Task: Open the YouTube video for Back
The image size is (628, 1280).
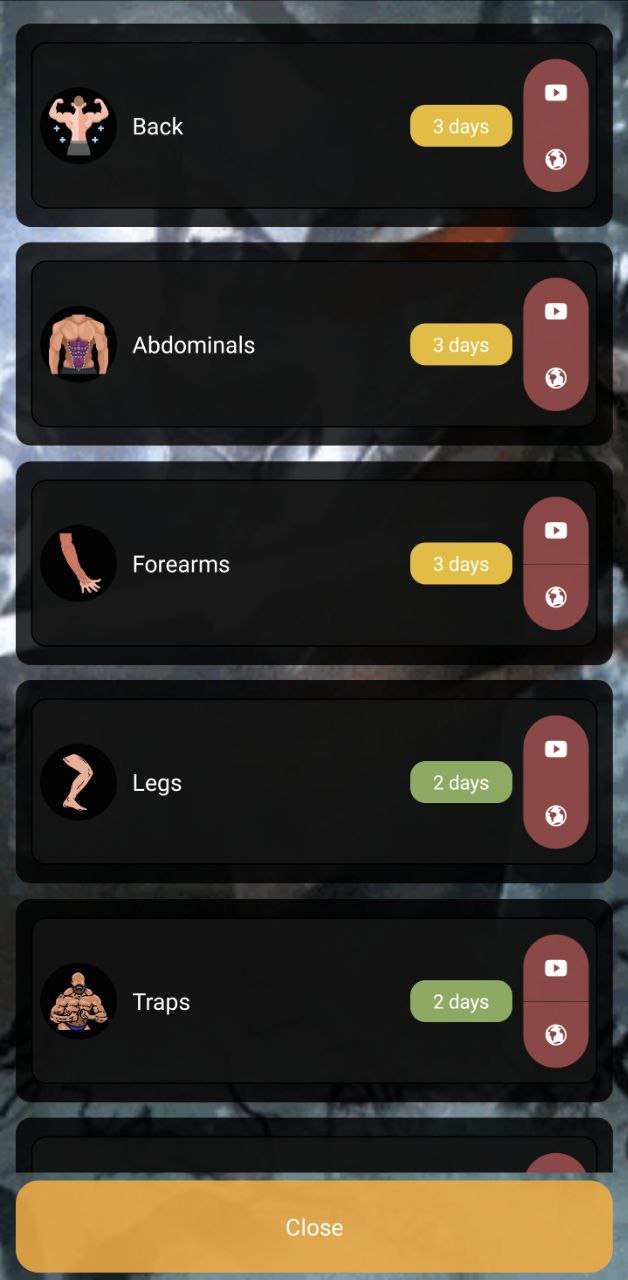Action: (x=556, y=93)
